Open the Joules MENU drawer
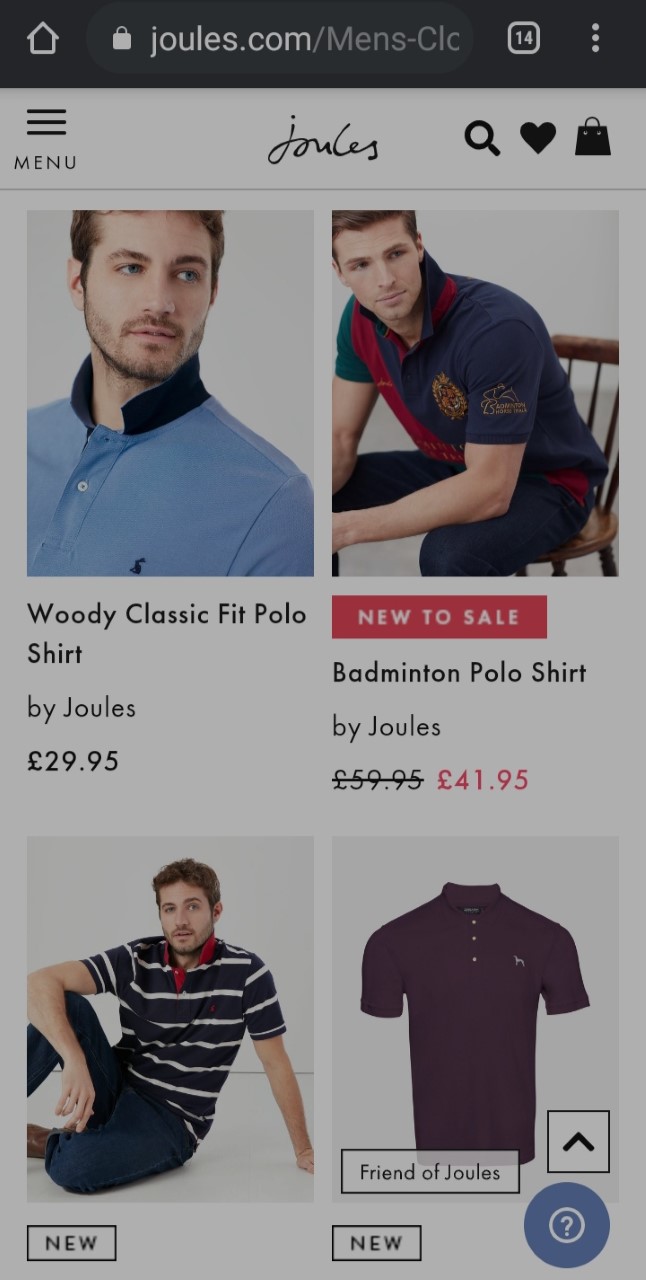 (45, 139)
